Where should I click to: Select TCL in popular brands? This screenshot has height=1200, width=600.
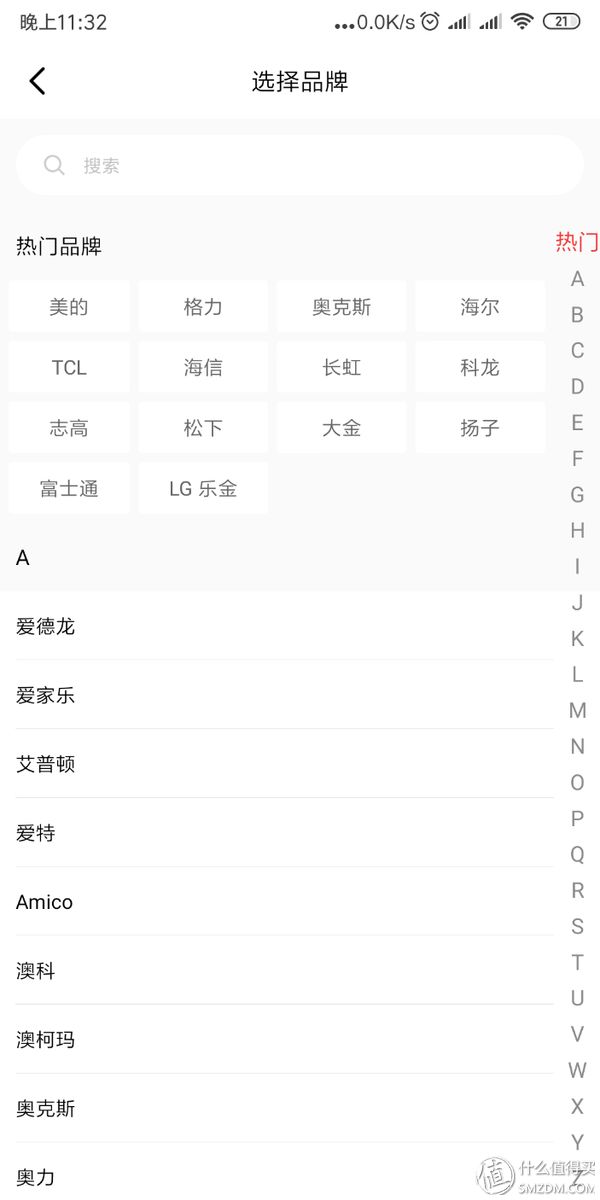click(x=69, y=367)
